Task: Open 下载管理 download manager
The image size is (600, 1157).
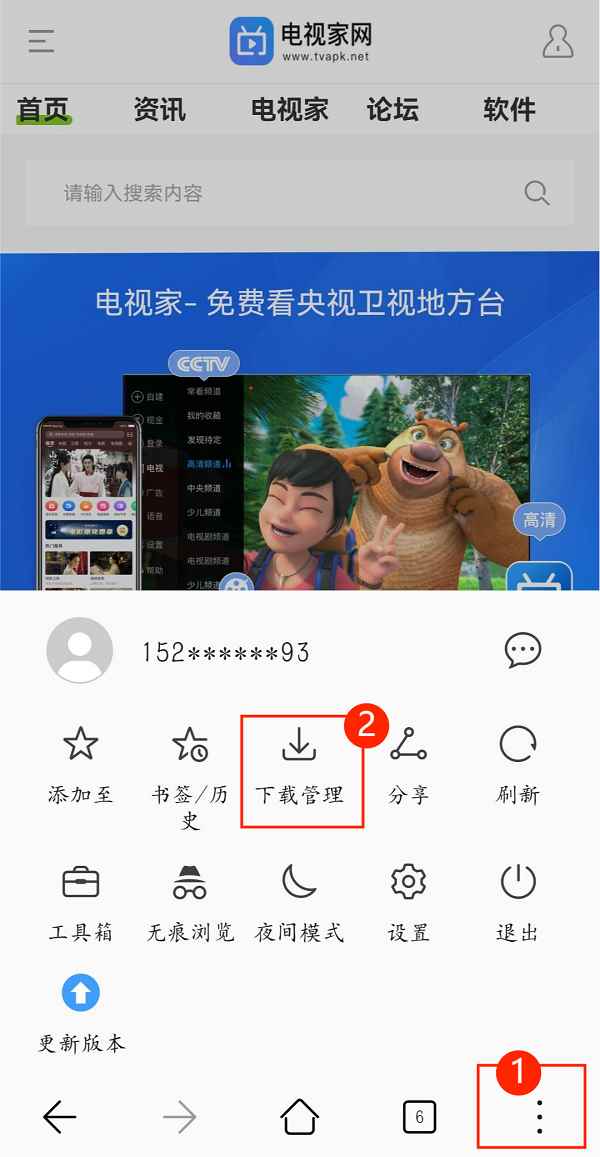Action: tap(300, 767)
